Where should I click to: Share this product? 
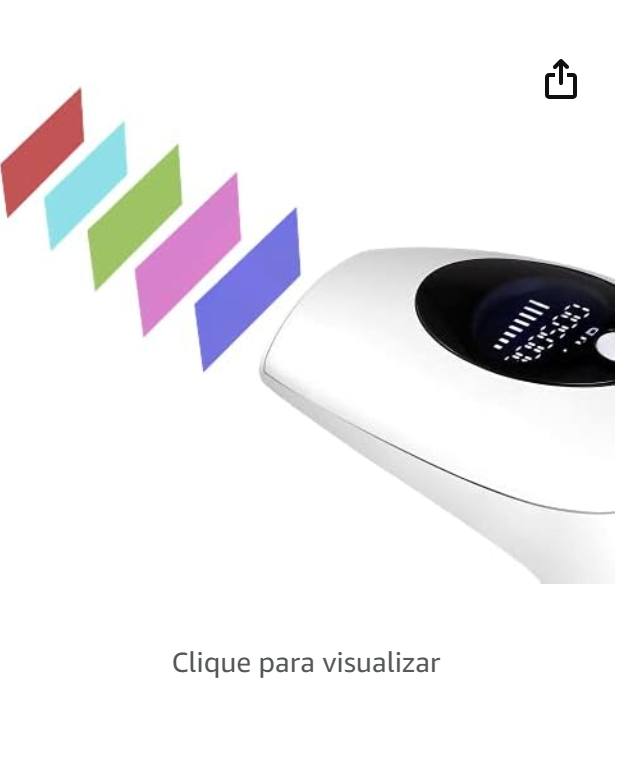(561, 80)
